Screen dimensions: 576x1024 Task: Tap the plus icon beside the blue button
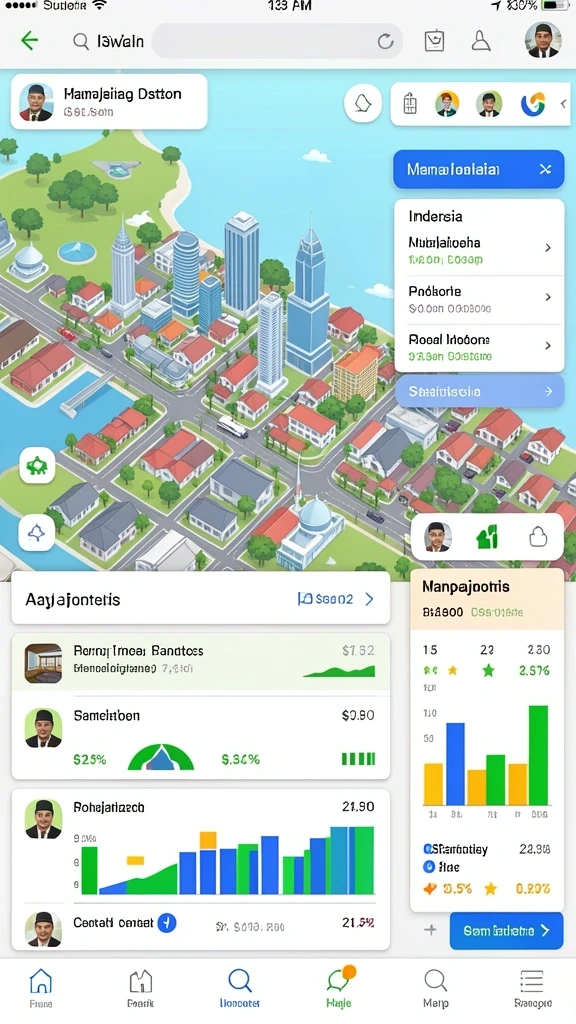tap(430, 930)
